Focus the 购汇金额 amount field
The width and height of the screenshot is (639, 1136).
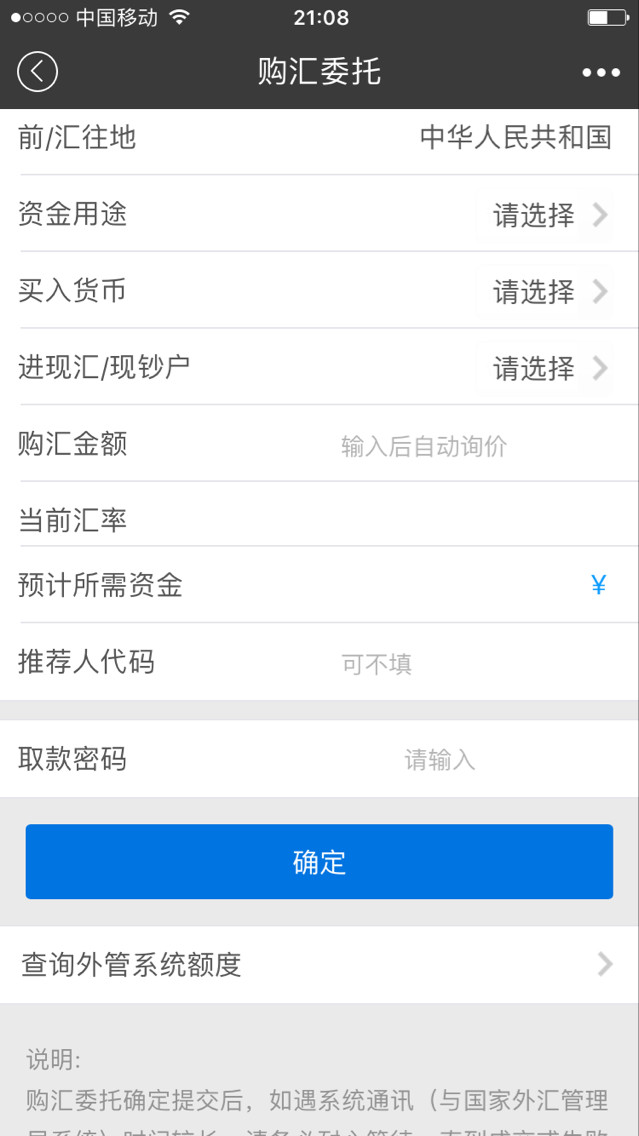click(x=475, y=446)
